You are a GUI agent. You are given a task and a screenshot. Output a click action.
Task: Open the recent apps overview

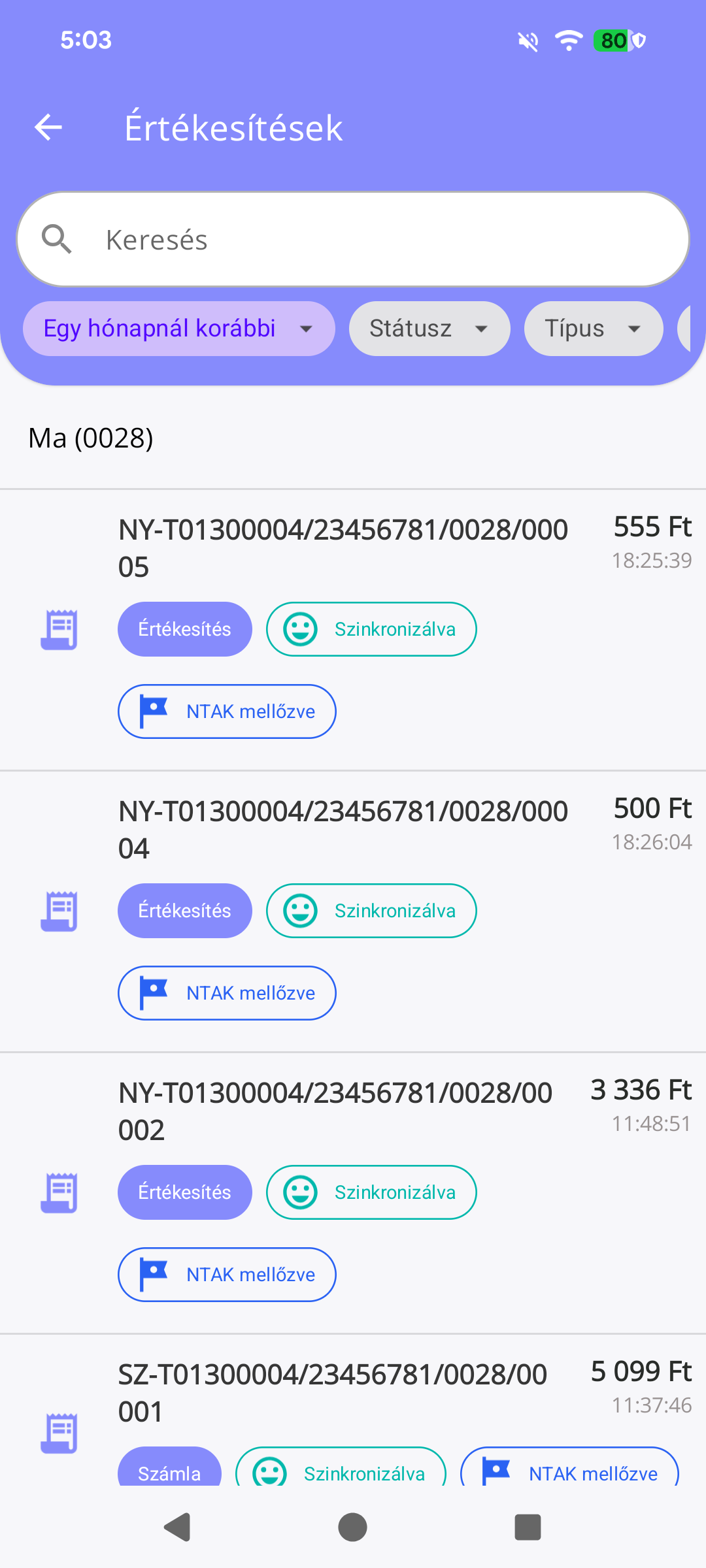tap(528, 1527)
